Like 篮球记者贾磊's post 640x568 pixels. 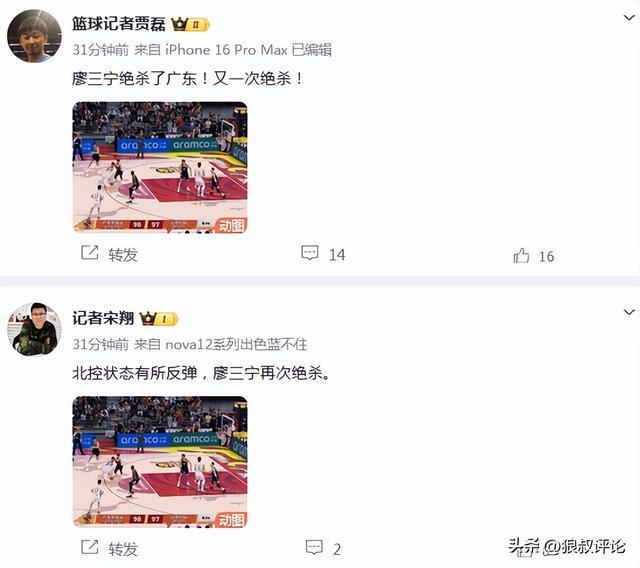[x=533, y=256]
